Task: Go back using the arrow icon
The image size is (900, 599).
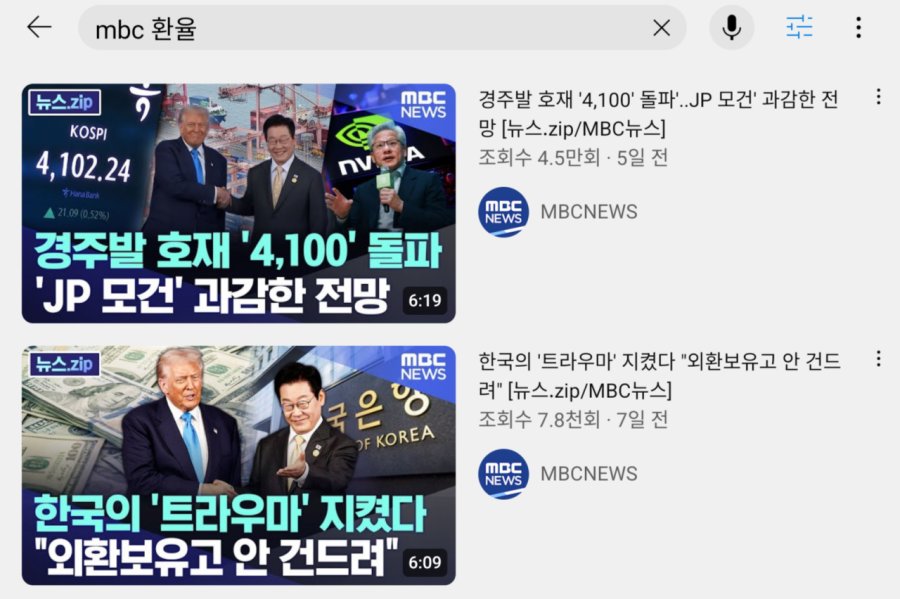Action: [39, 28]
